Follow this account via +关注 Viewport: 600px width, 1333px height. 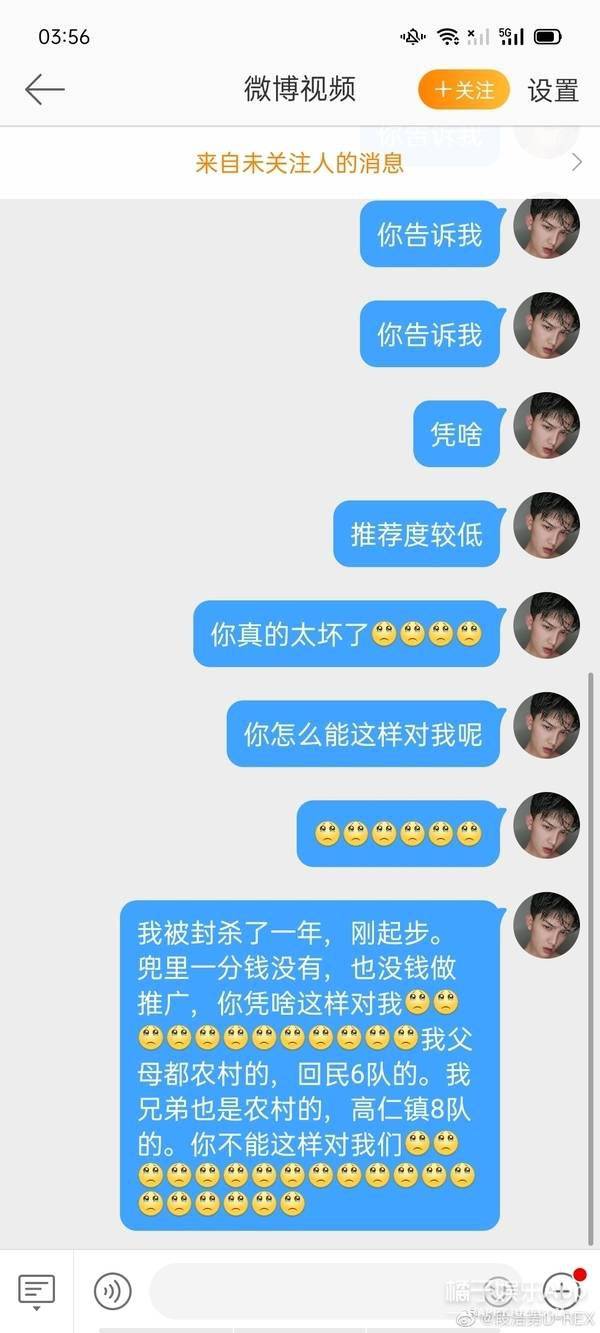[x=464, y=90]
